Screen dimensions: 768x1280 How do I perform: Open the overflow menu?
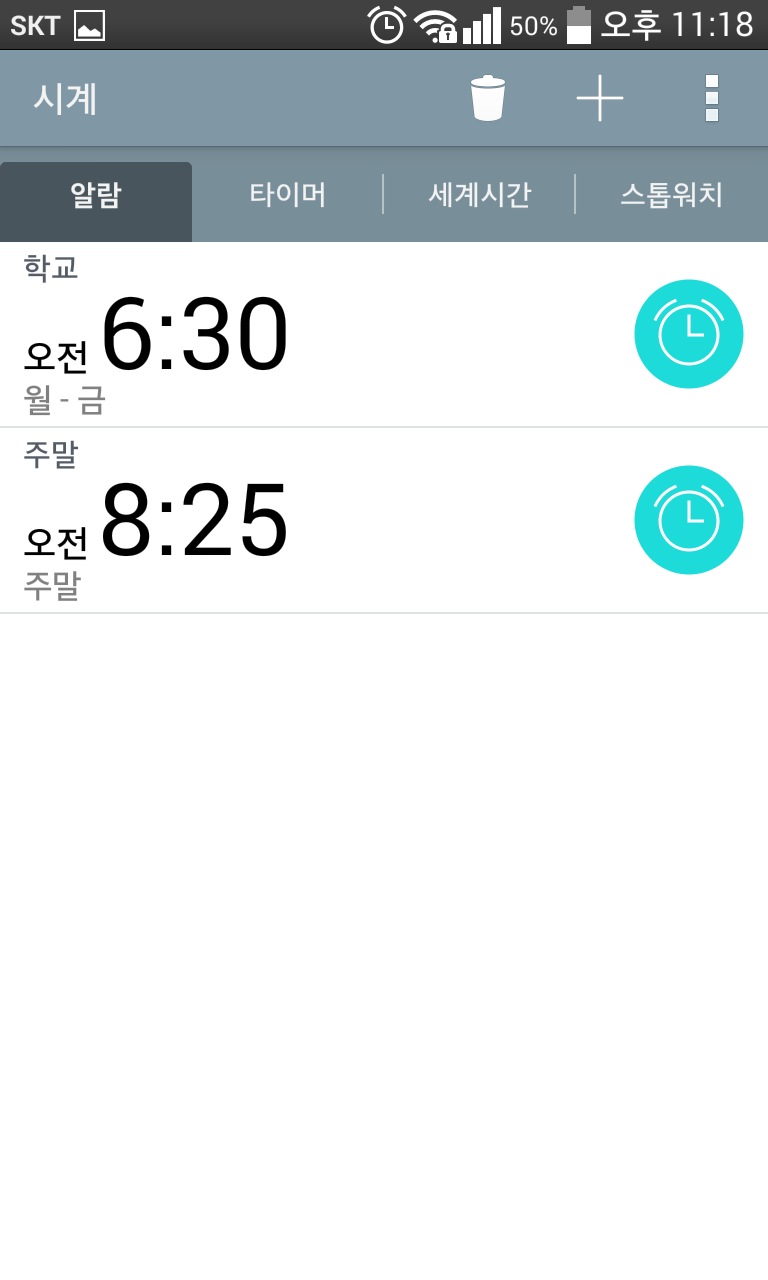pos(712,98)
